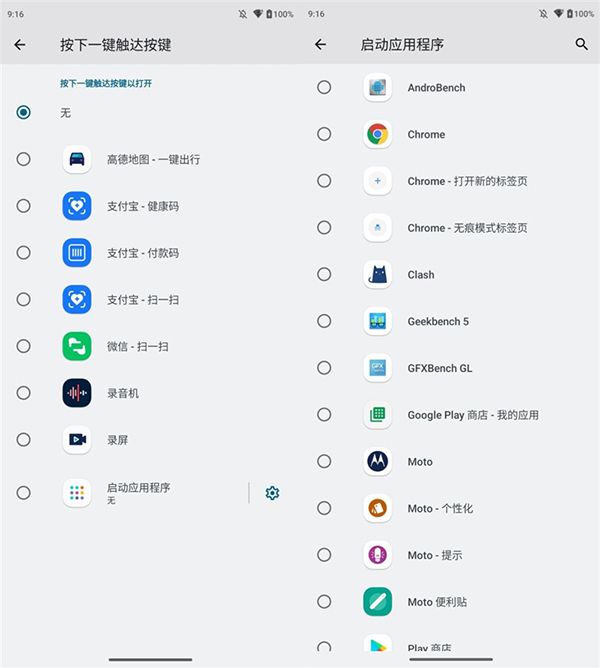Choose 高德地图 - 一键出行
600x668 pixels.
click(x=24, y=159)
